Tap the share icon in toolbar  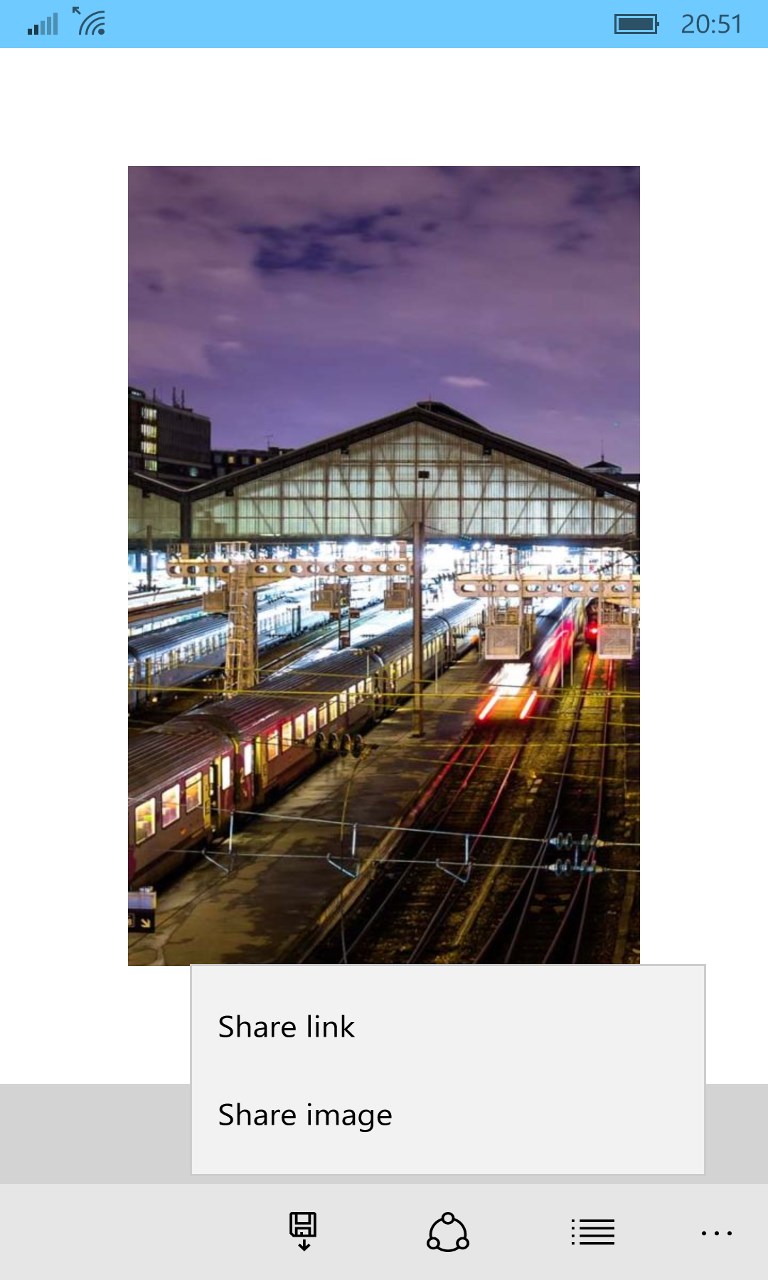tap(447, 1232)
